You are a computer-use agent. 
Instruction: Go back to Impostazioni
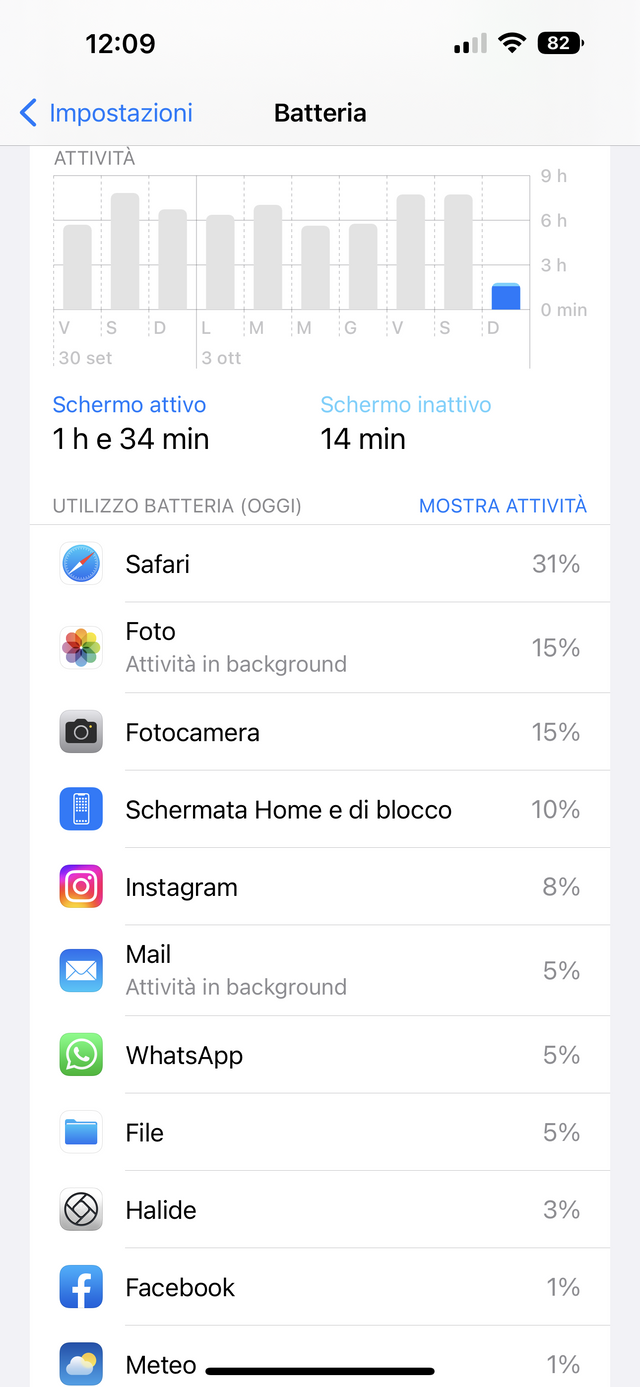coord(106,113)
